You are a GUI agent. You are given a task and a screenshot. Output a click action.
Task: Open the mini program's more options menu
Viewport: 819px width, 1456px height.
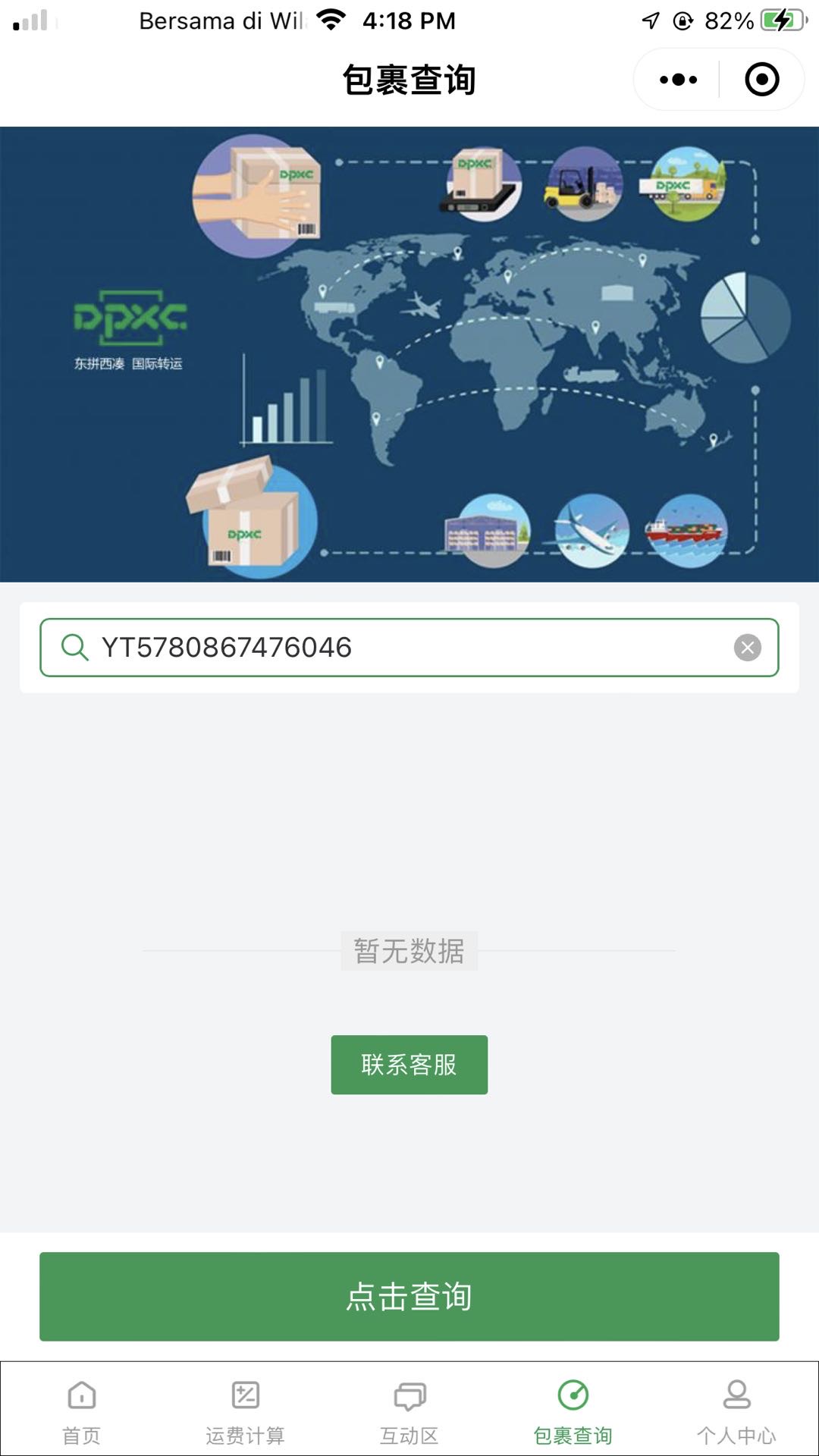[x=678, y=80]
